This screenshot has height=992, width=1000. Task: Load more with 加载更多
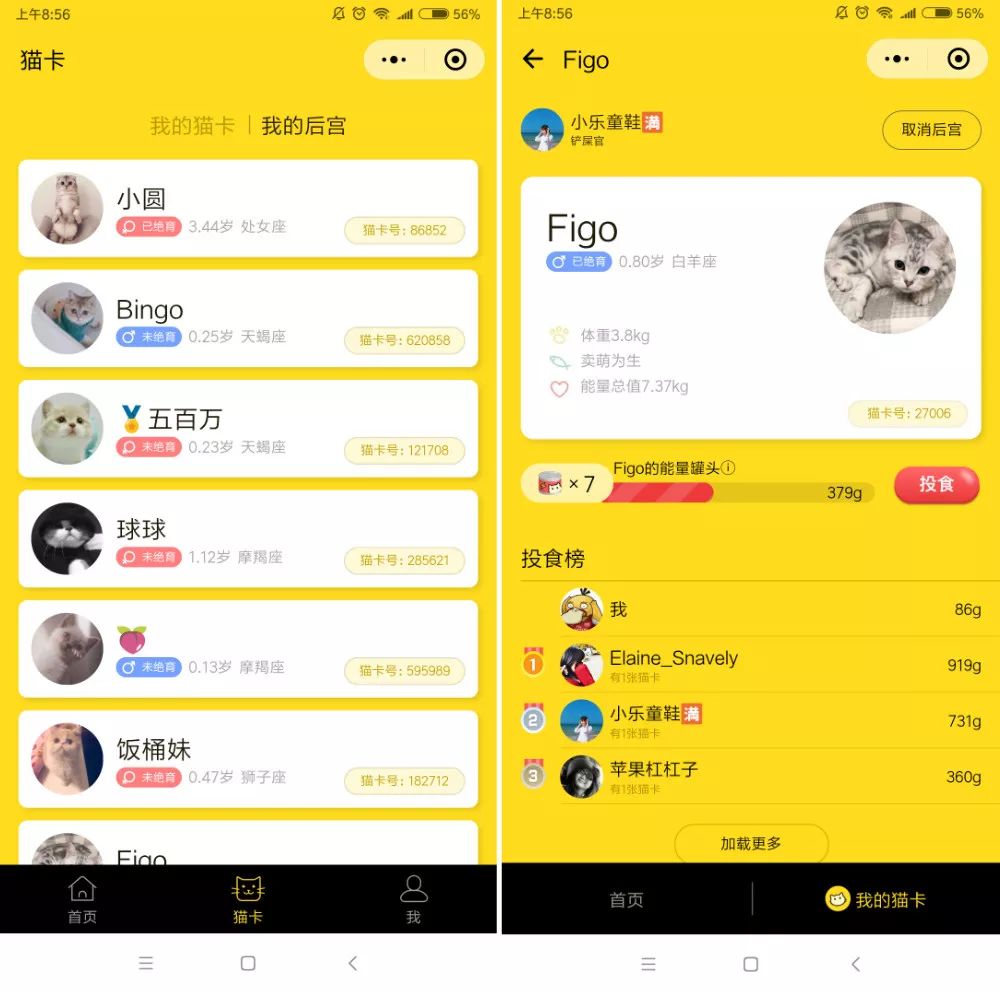click(x=751, y=844)
